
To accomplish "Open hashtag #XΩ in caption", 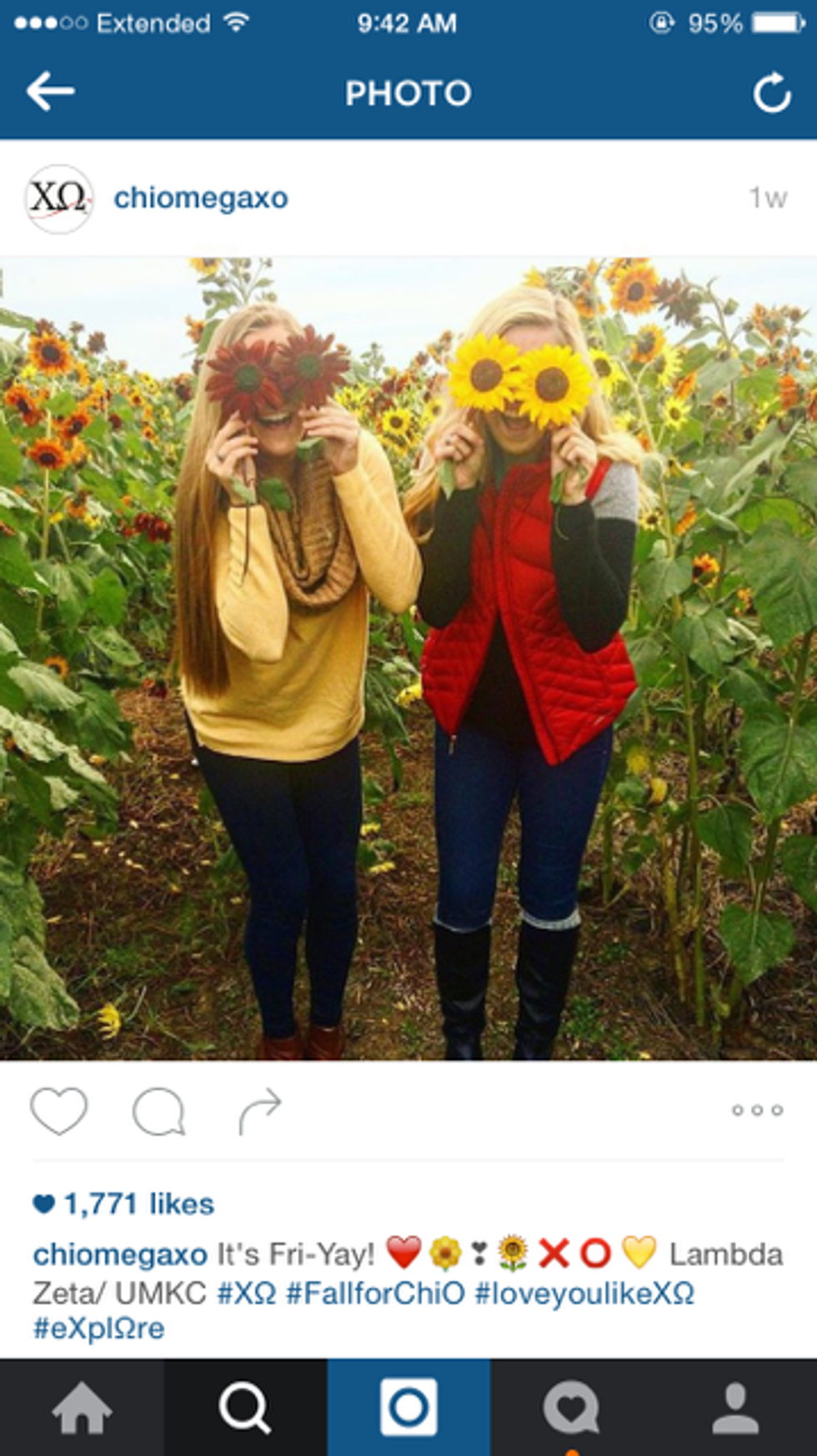I will (246, 1293).
